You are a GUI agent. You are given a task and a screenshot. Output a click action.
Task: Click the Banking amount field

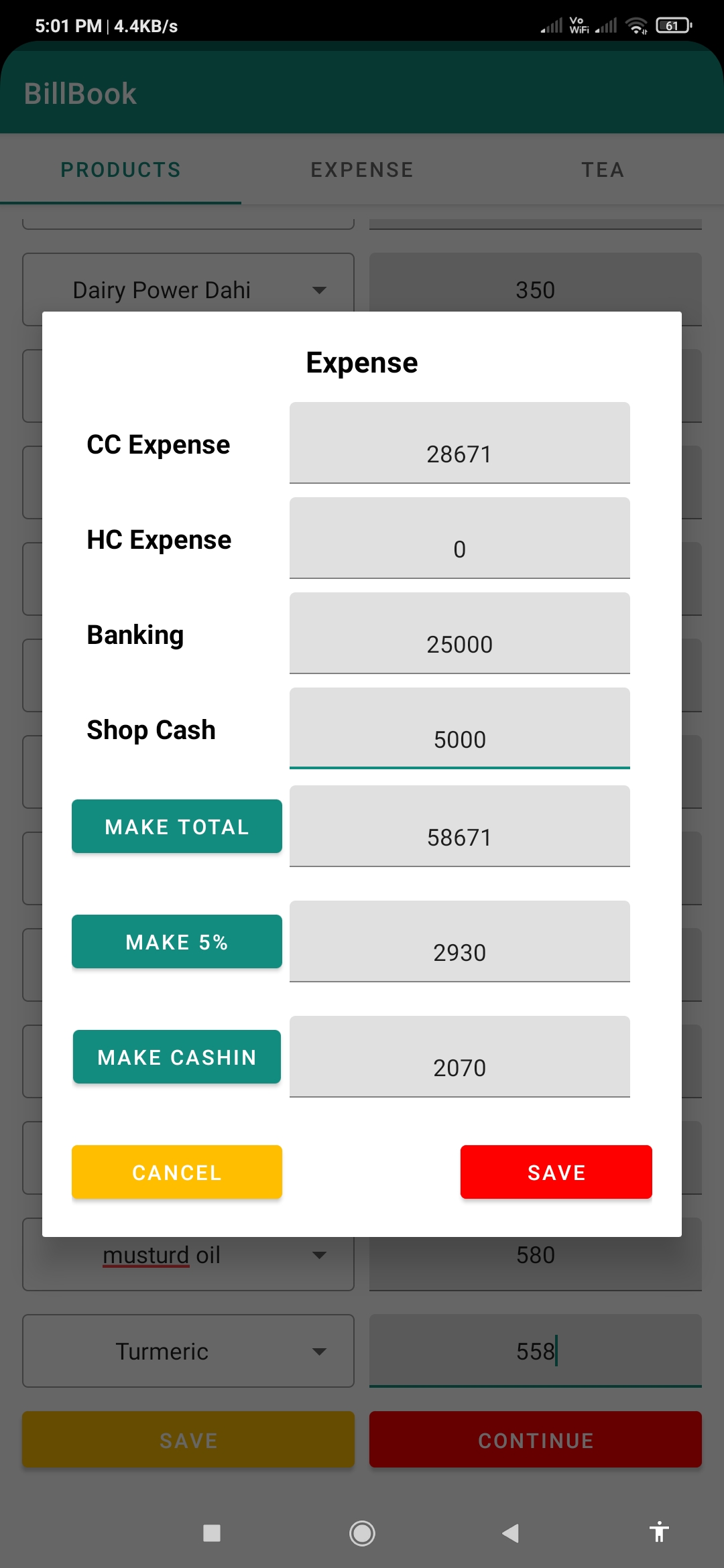pyautogui.click(x=459, y=633)
